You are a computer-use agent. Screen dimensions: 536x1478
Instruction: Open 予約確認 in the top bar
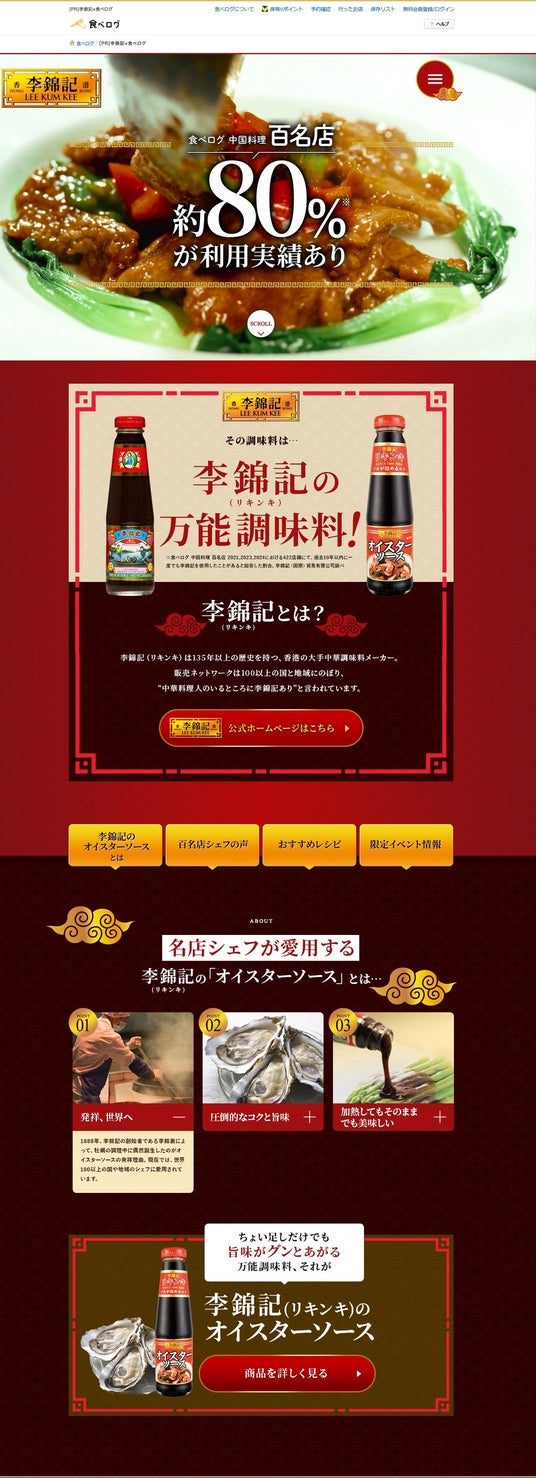click(320, 9)
